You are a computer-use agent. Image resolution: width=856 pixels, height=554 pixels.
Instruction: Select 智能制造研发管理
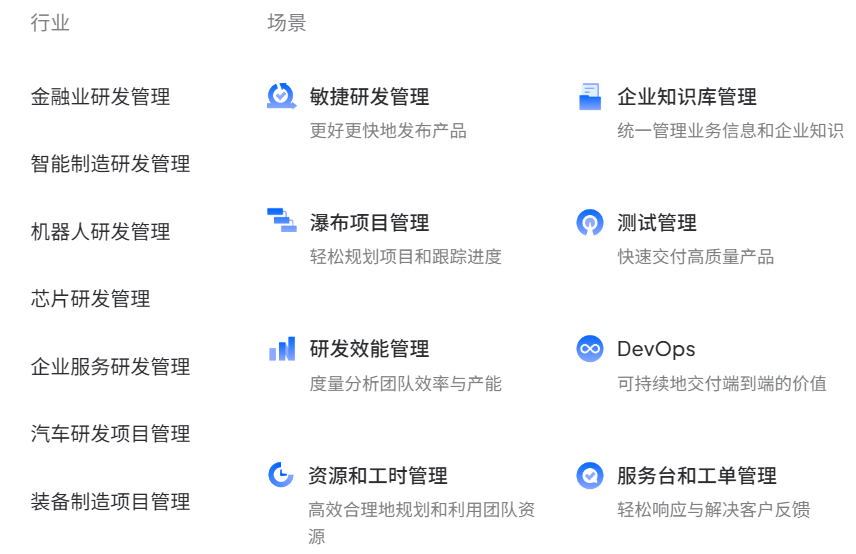(110, 164)
